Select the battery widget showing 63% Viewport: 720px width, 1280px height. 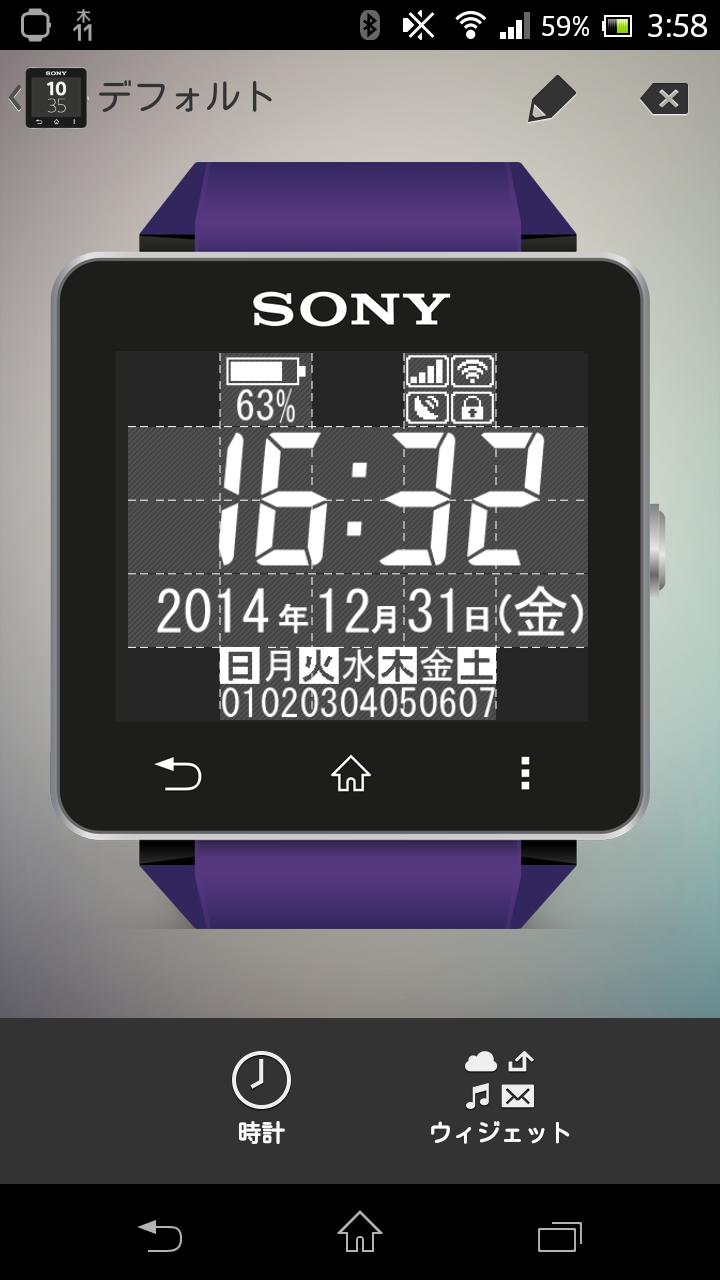265,389
